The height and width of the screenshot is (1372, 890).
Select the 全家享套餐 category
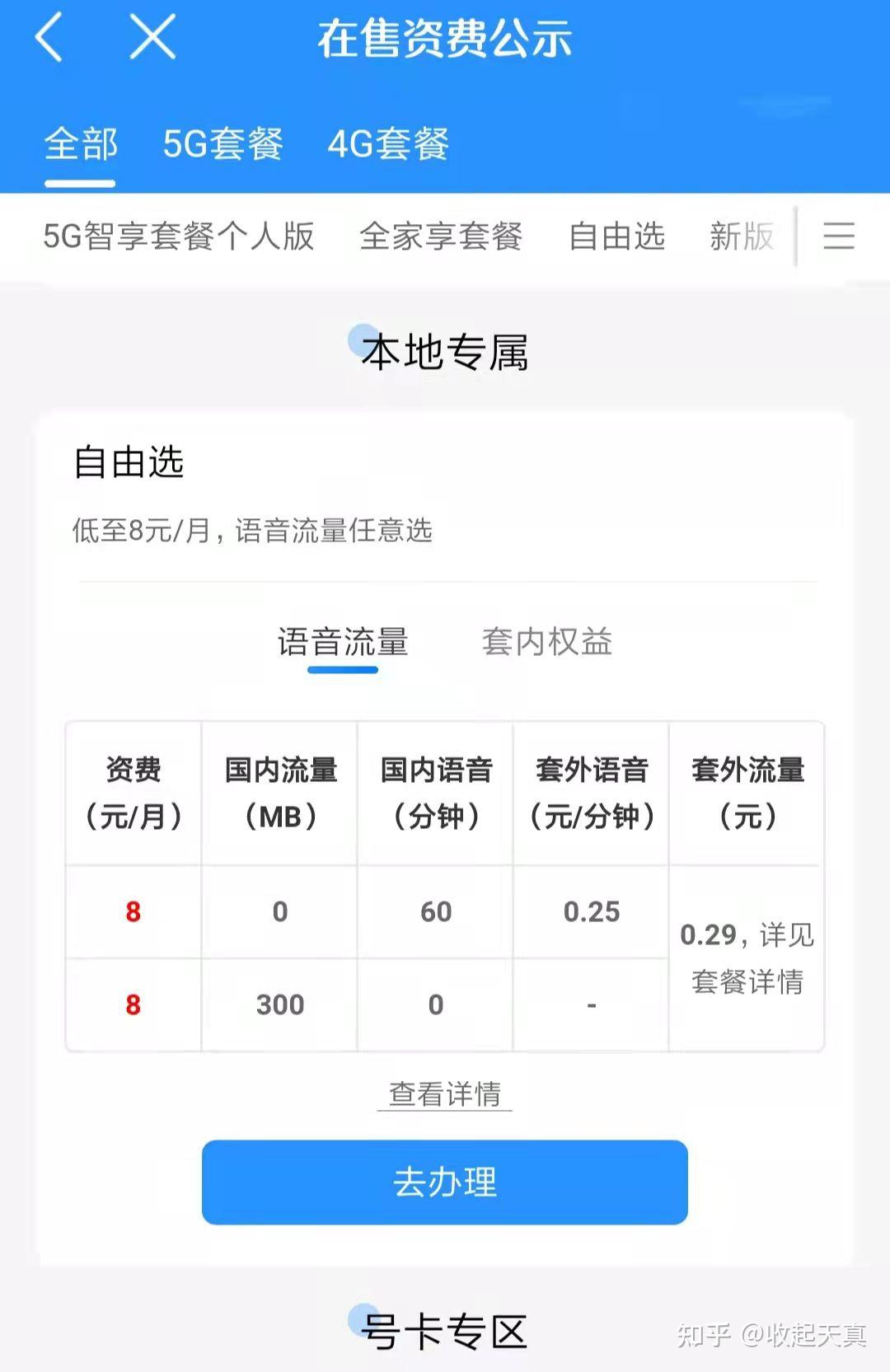[x=441, y=237]
